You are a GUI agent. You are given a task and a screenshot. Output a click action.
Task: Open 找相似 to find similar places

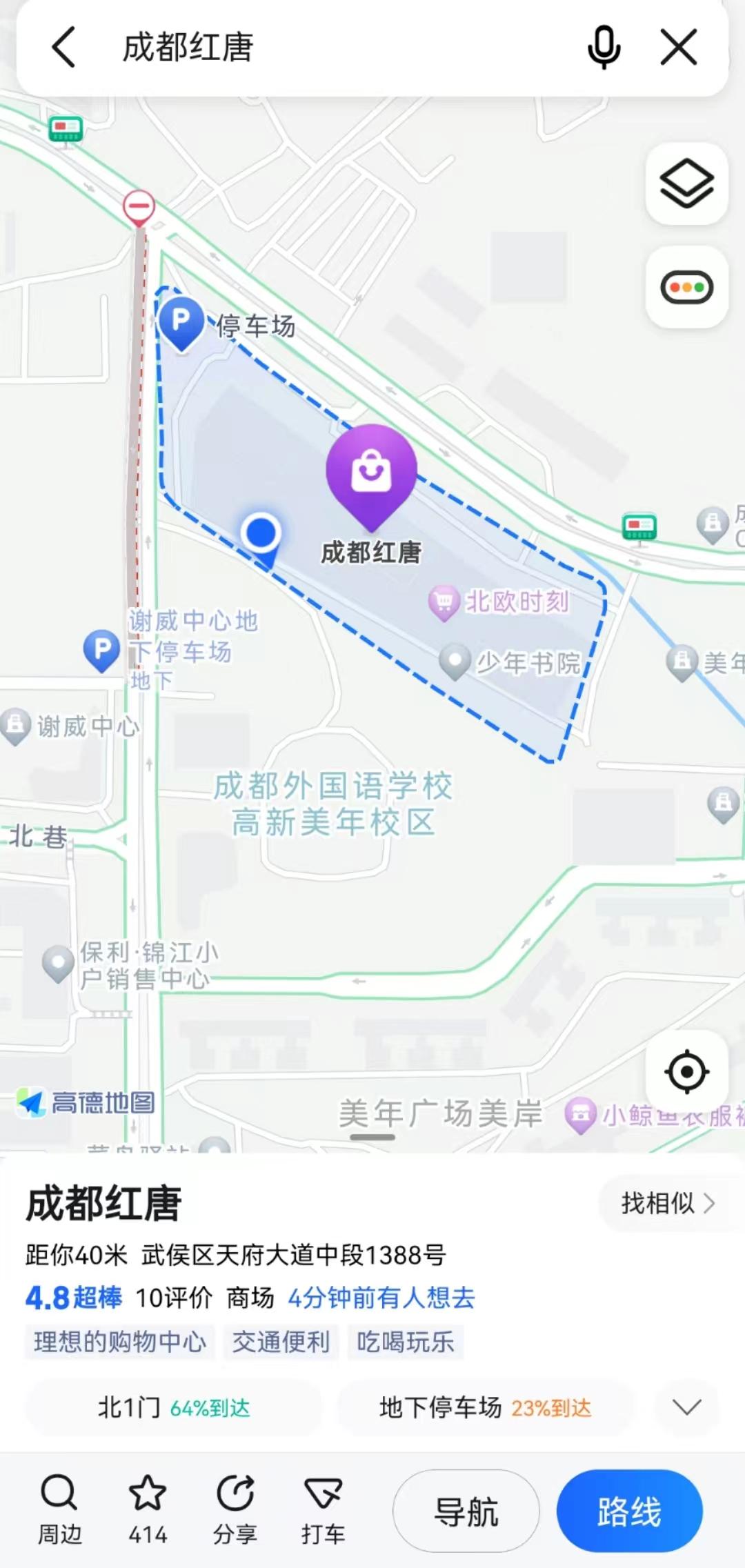tap(666, 1204)
